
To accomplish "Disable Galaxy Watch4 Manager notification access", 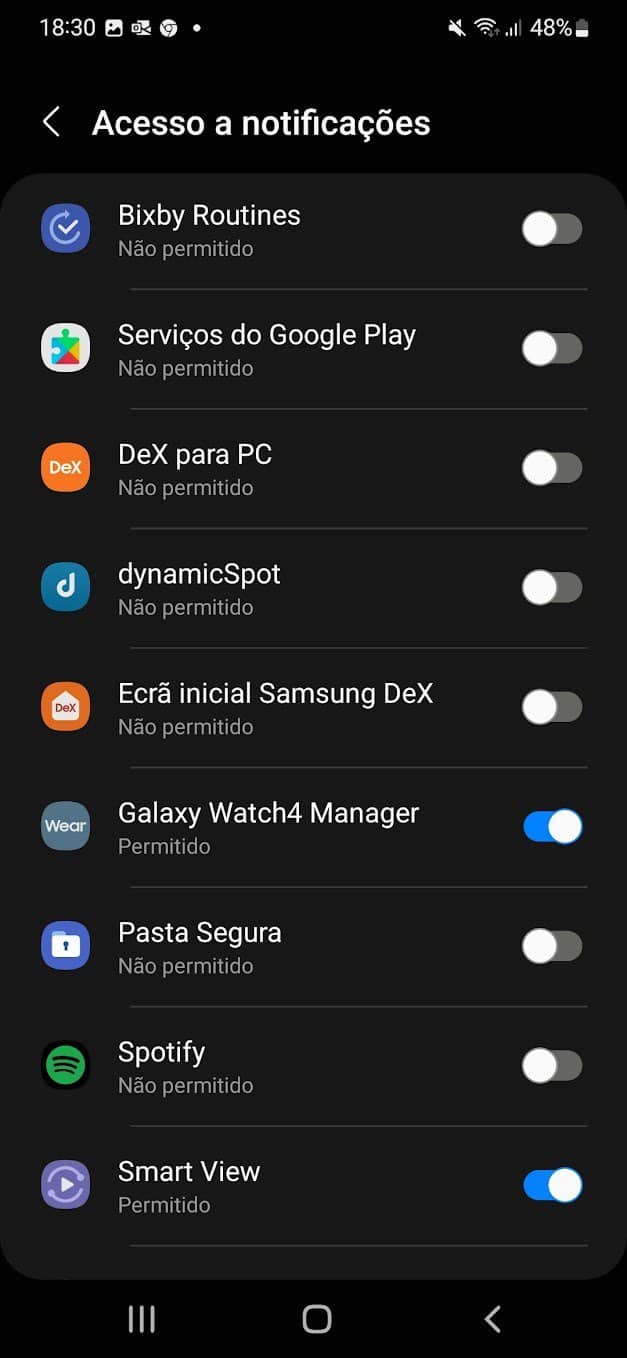I will point(552,827).
